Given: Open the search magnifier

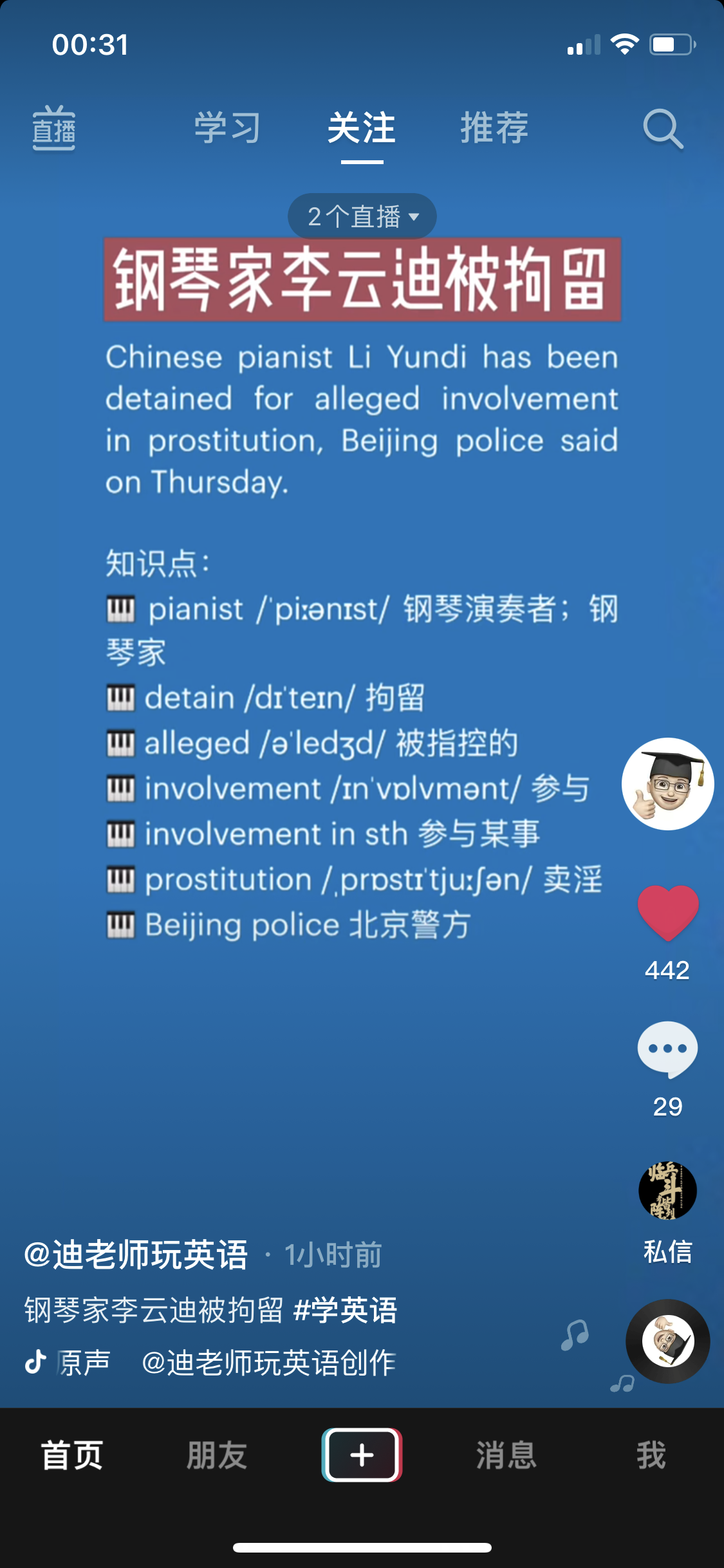Looking at the screenshot, I should tap(663, 129).
